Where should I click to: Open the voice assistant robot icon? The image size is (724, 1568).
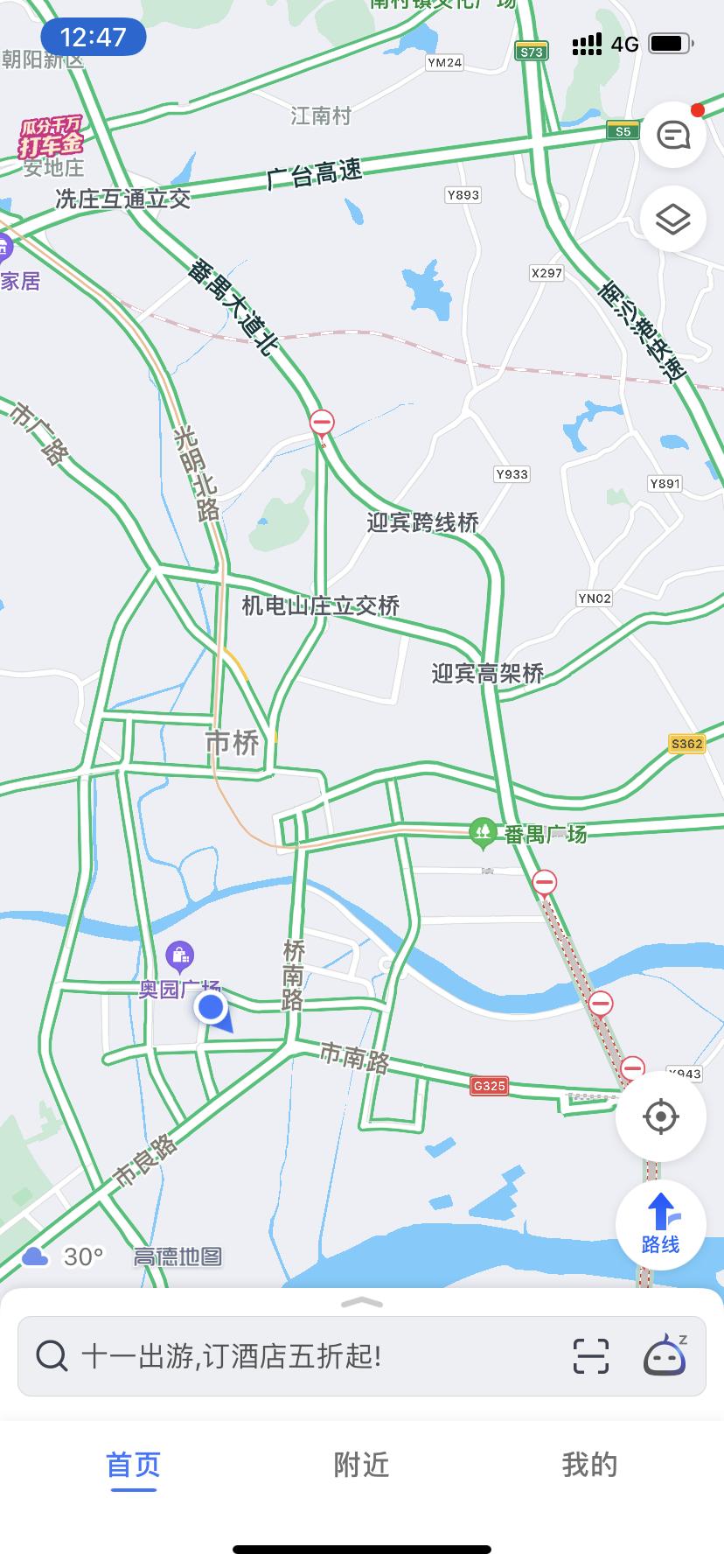click(665, 1356)
